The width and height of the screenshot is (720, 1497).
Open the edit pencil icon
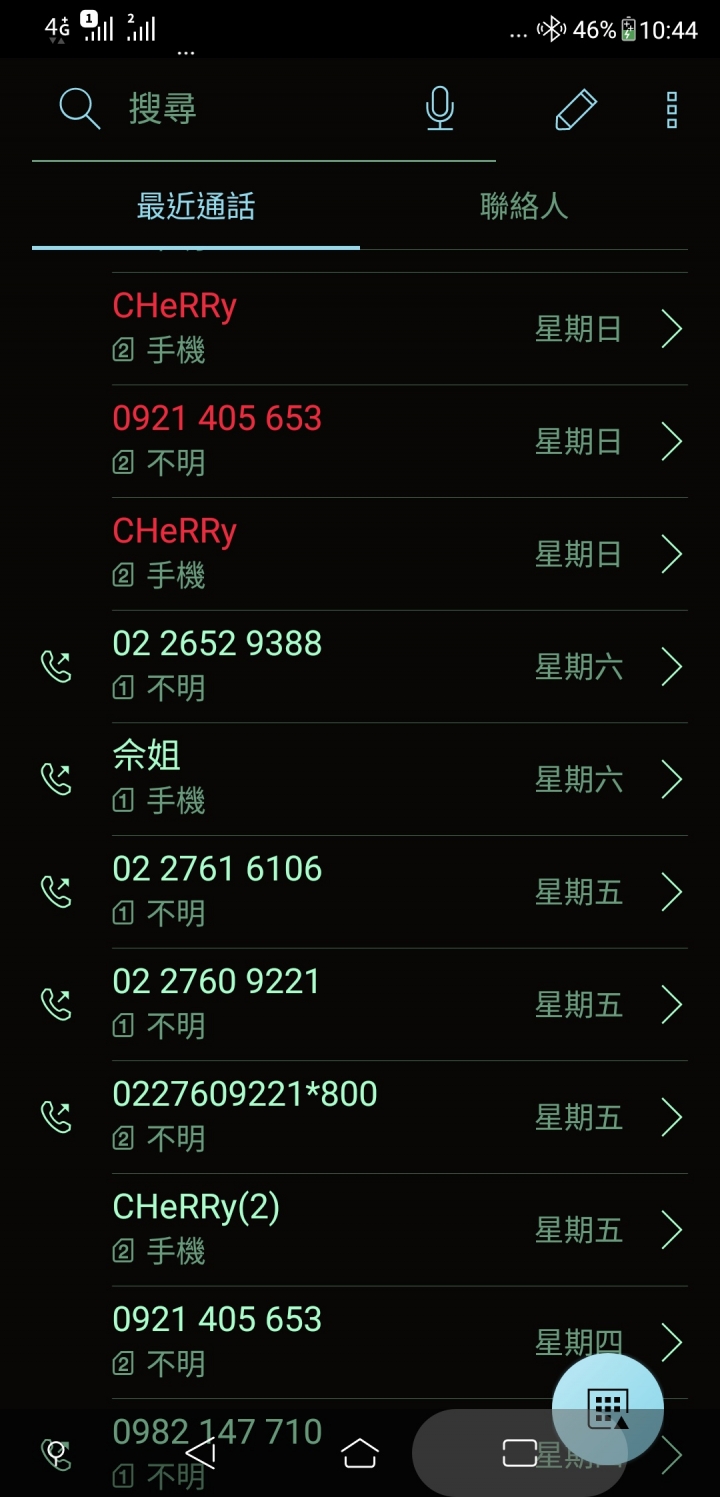click(576, 109)
